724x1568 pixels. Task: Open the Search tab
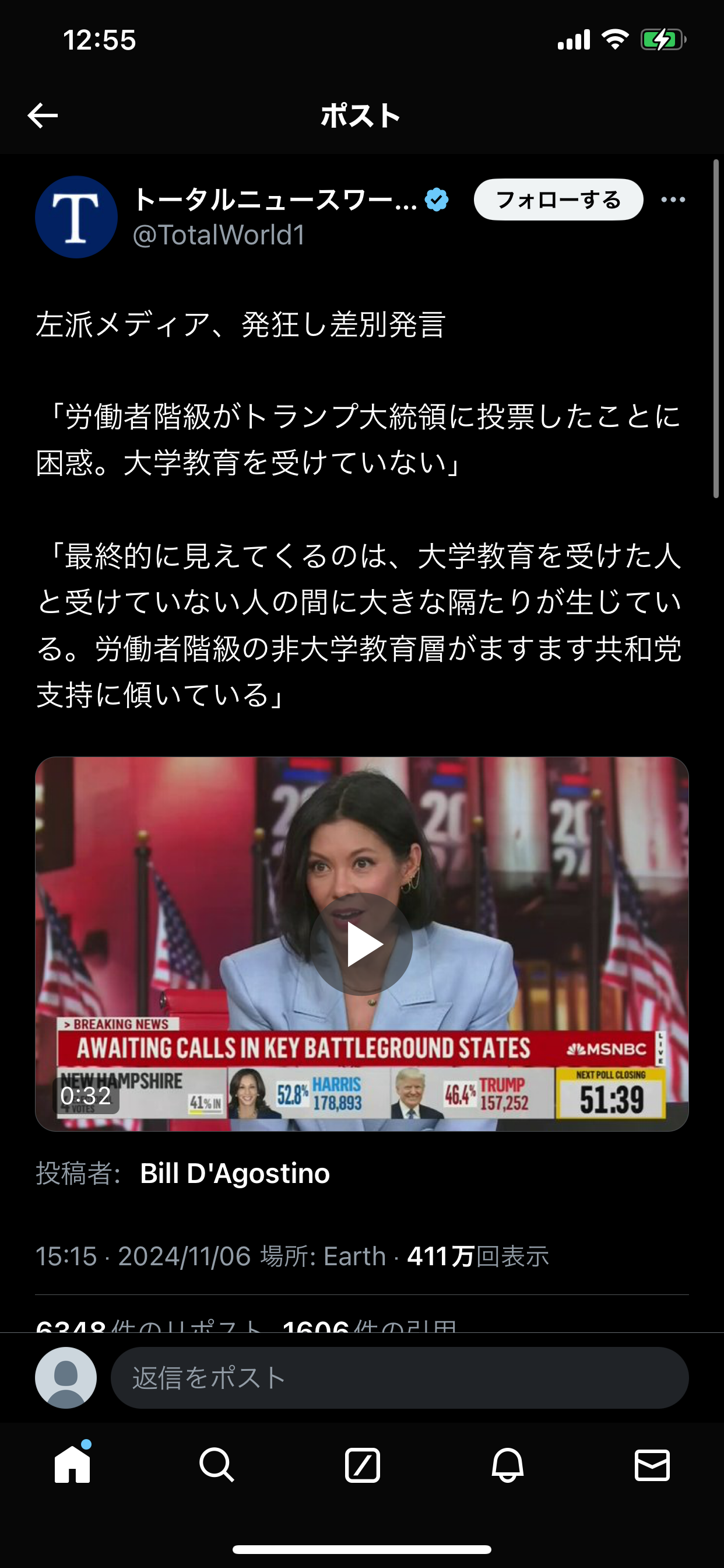click(217, 1465)
